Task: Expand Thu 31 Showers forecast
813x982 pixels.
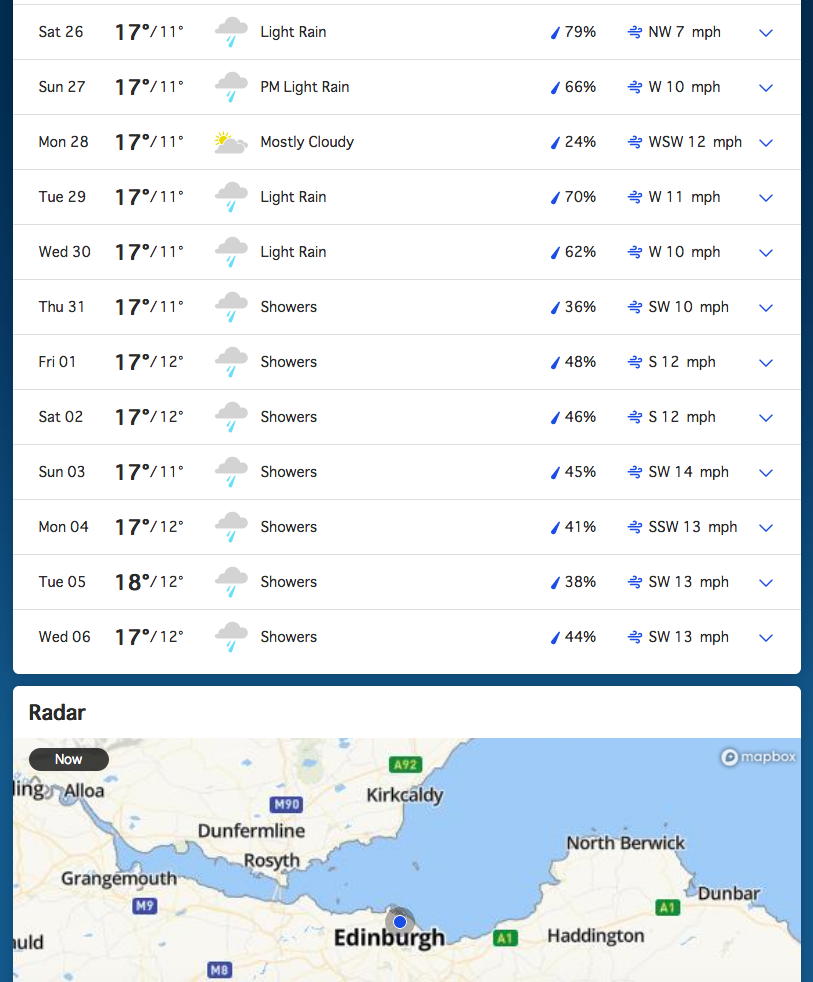Action: coord(766,308)
